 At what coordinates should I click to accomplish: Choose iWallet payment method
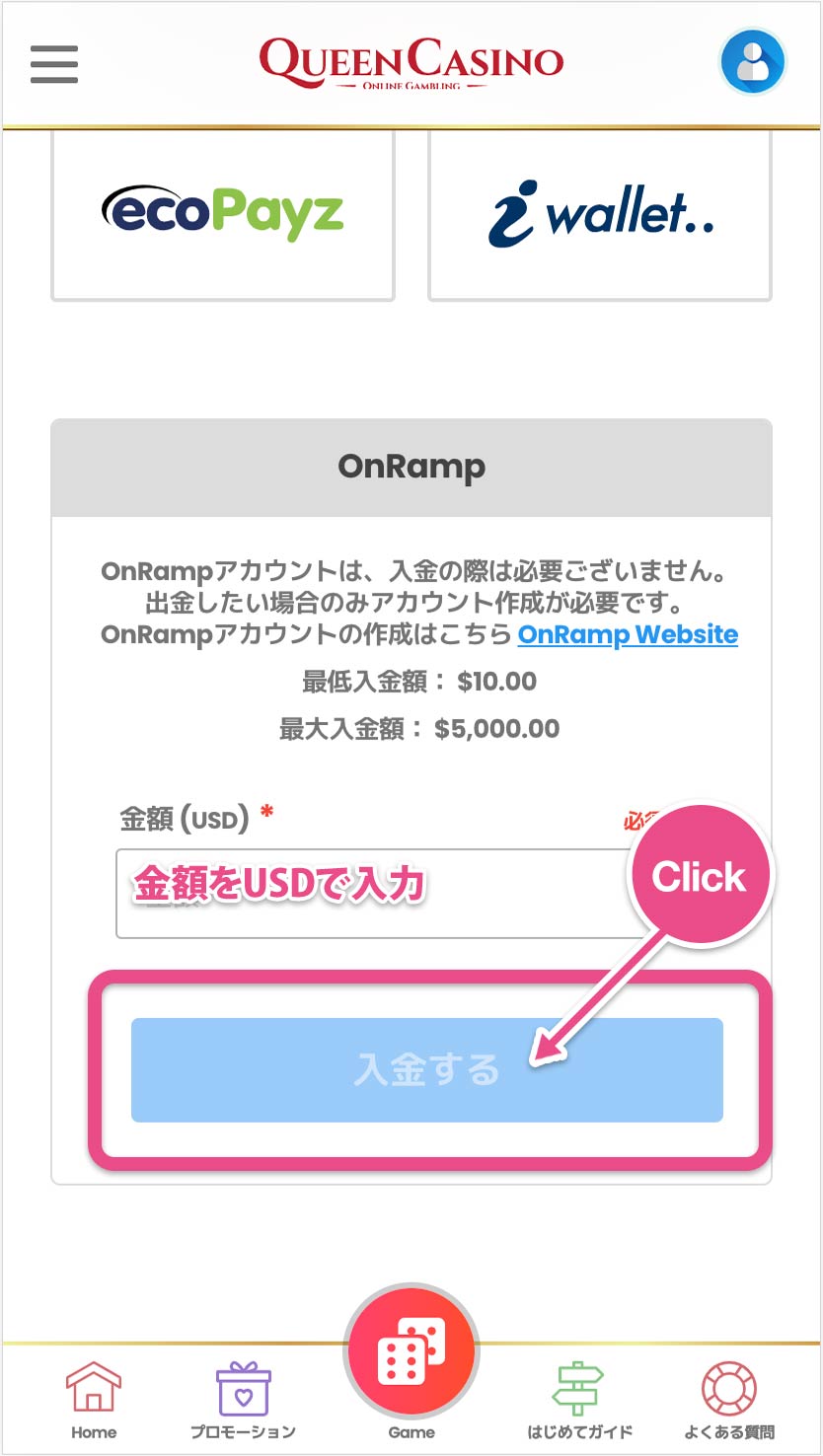point(600,215)
